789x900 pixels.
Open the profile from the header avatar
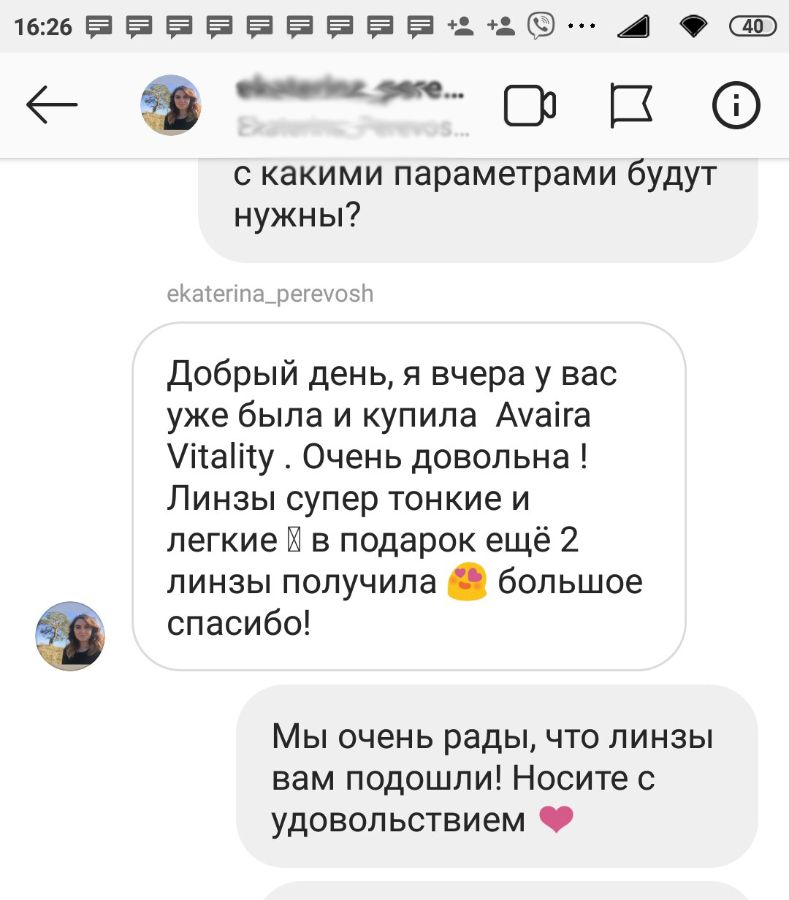(170, 105)
